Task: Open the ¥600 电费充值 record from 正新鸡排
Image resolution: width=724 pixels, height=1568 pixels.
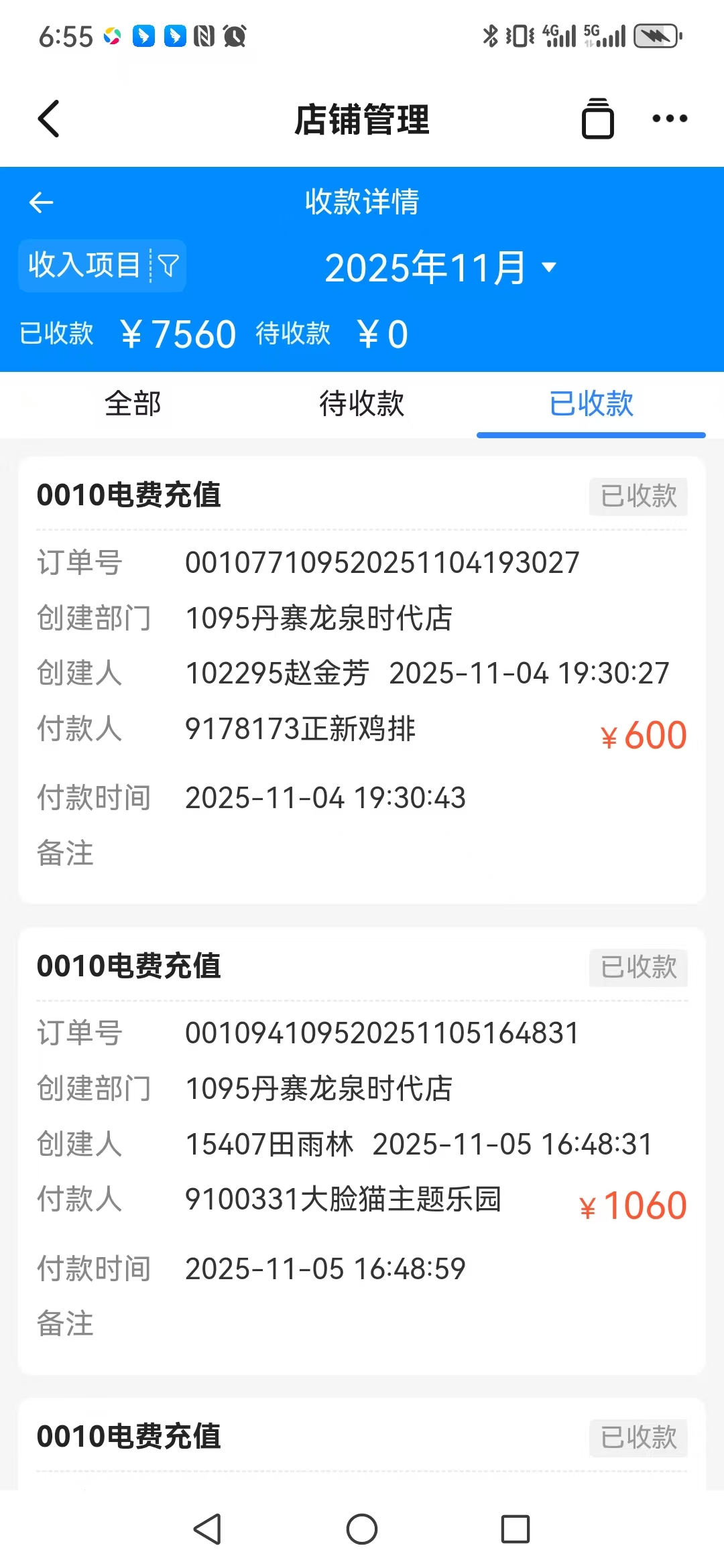Action: pyautogui.click(x=361, y=679)
